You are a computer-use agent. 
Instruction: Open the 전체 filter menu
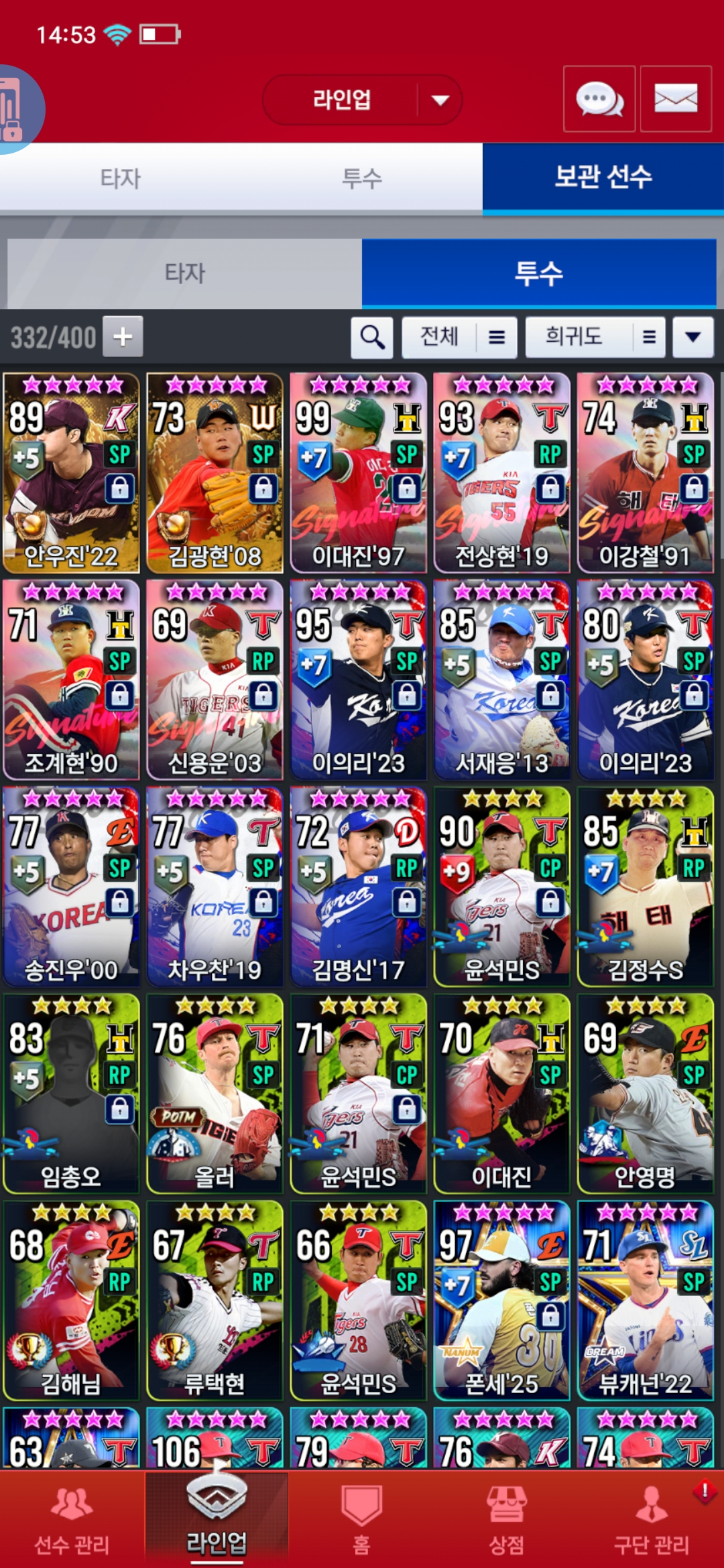click(459, 336)
